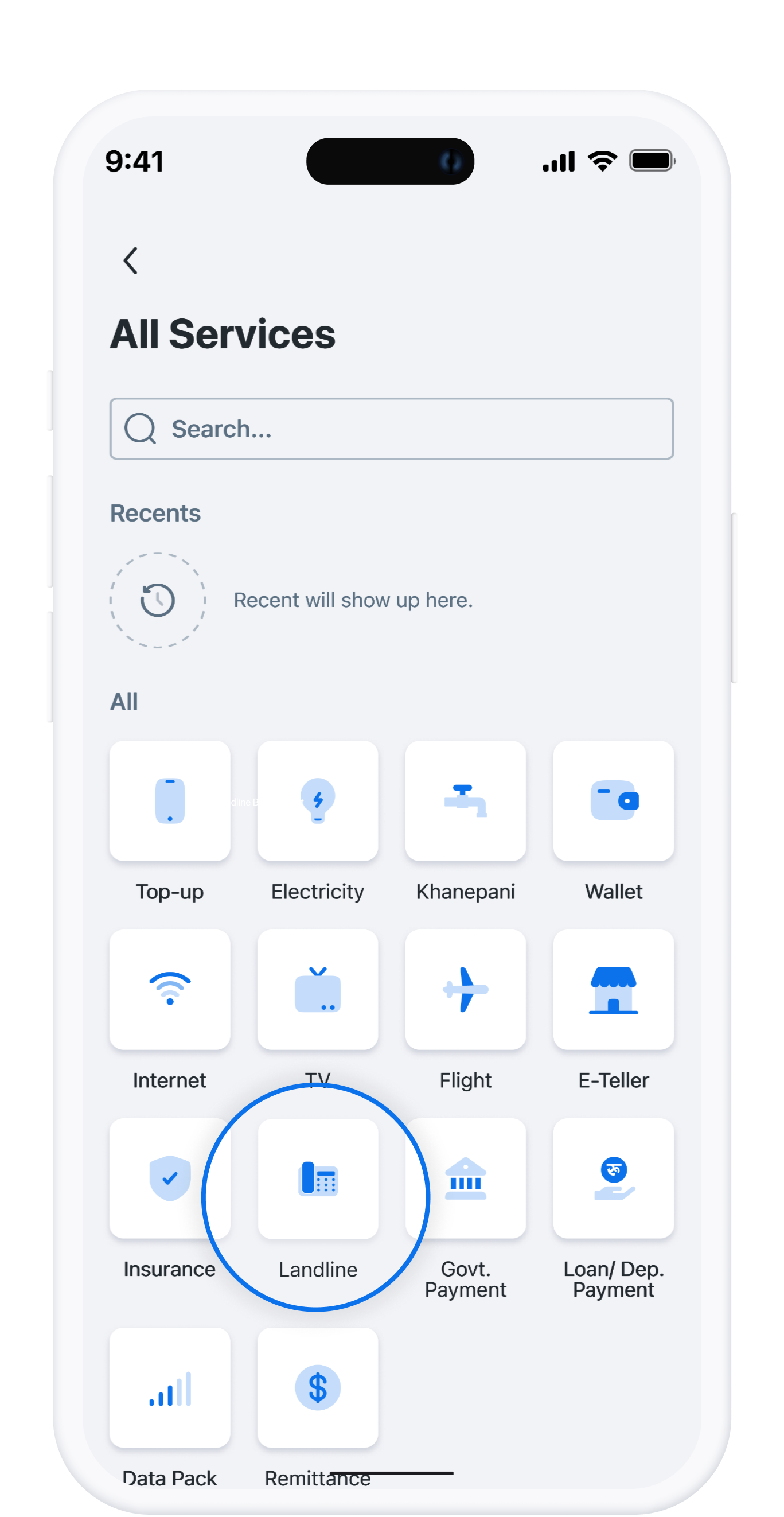Viewport: 784px width, 1517px height.
Task: Select the Electricity tile
Action: [x=318, y=801]
